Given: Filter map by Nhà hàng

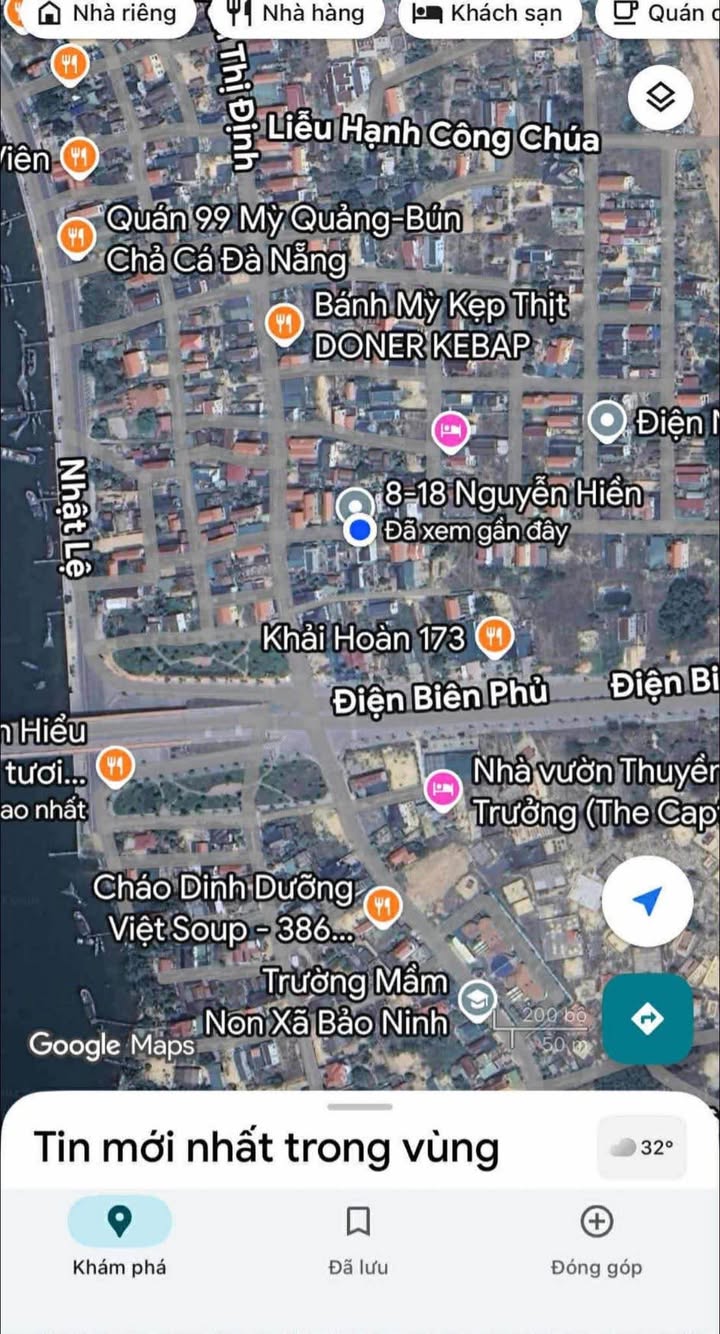Looking at the screenshot, I should coord(300,14).
